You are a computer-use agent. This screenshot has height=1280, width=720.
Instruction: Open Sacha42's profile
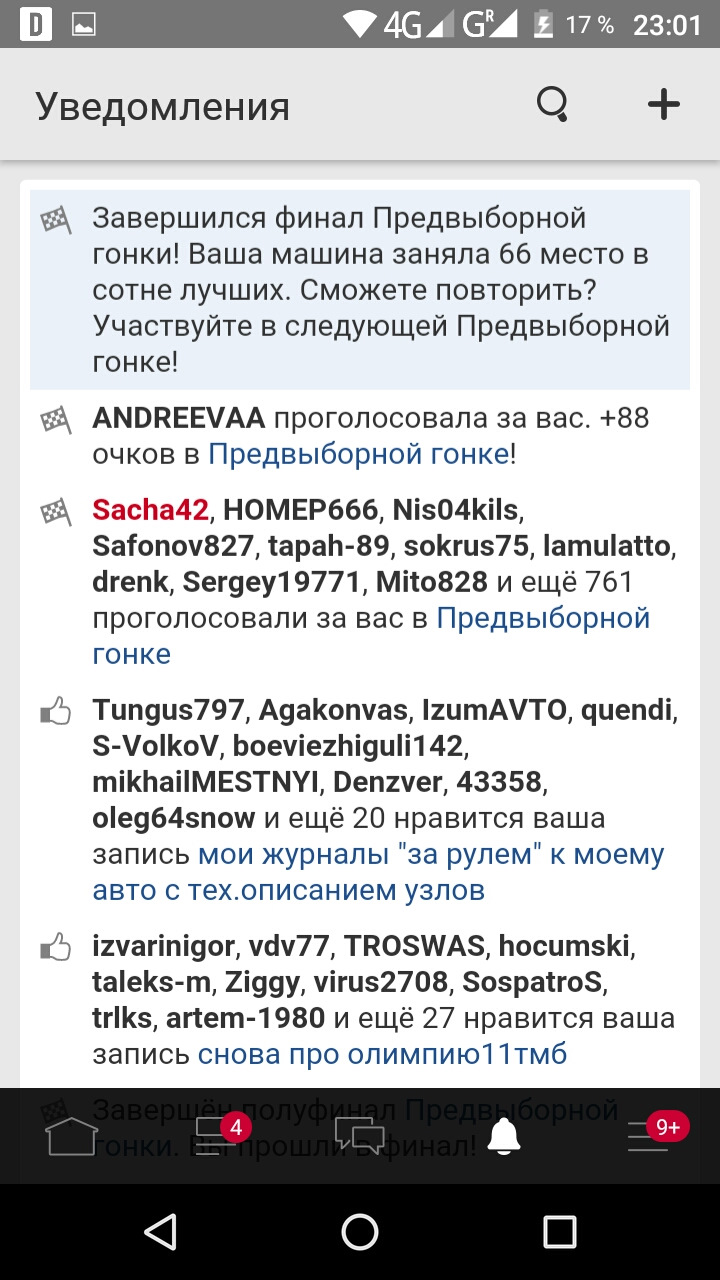pos(150,510)
